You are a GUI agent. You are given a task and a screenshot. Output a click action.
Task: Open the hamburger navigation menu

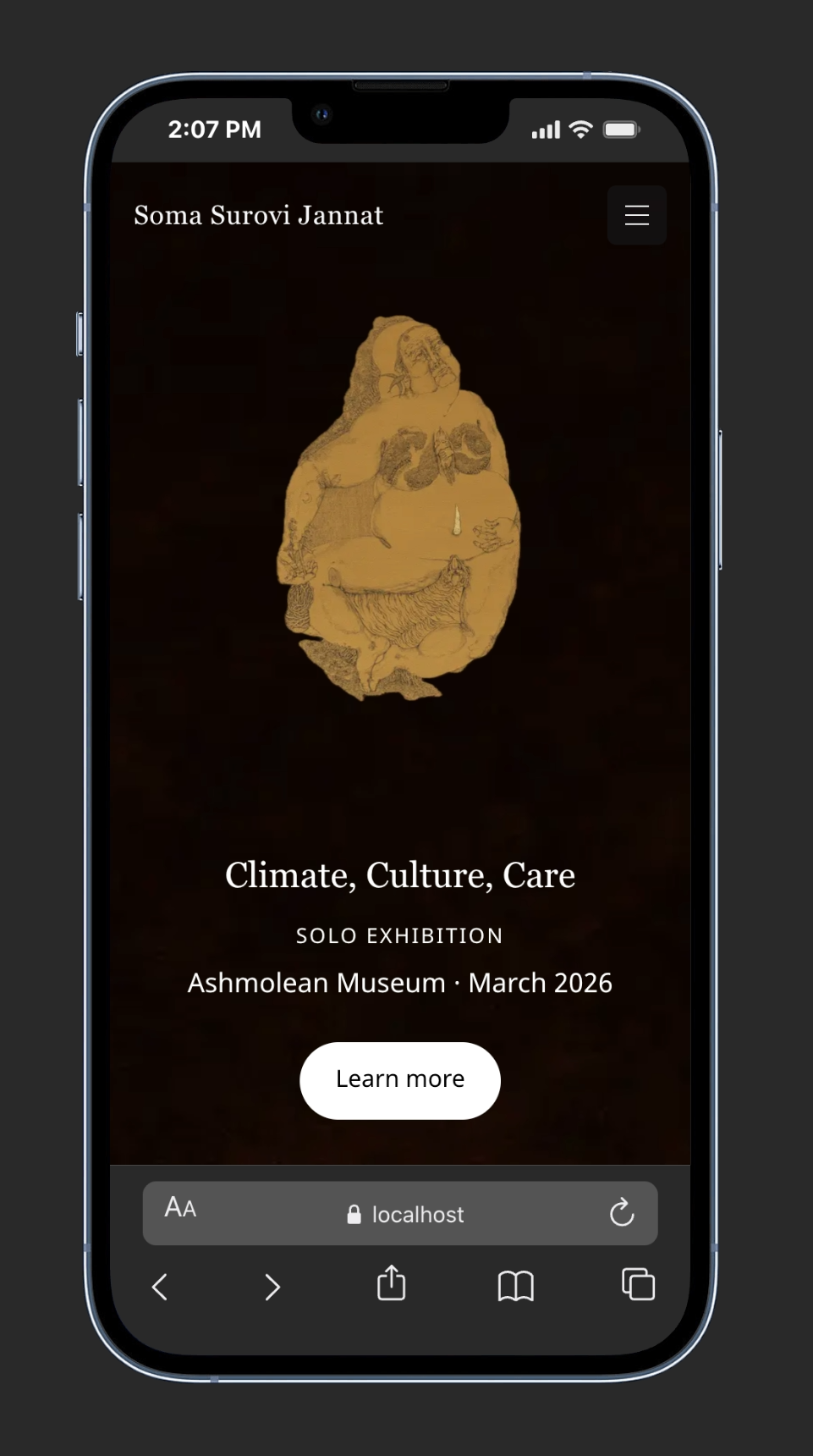pos(636,215)
